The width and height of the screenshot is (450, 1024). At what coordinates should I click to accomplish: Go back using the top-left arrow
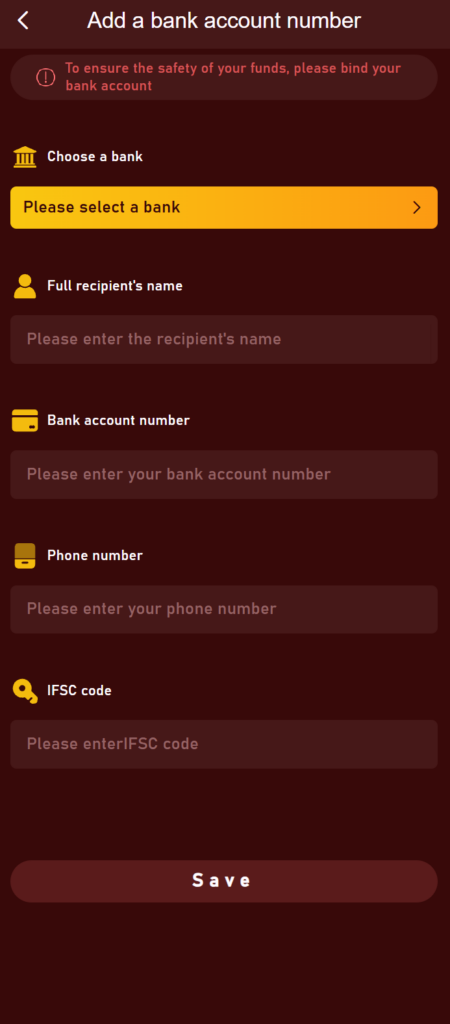(23, 20)
